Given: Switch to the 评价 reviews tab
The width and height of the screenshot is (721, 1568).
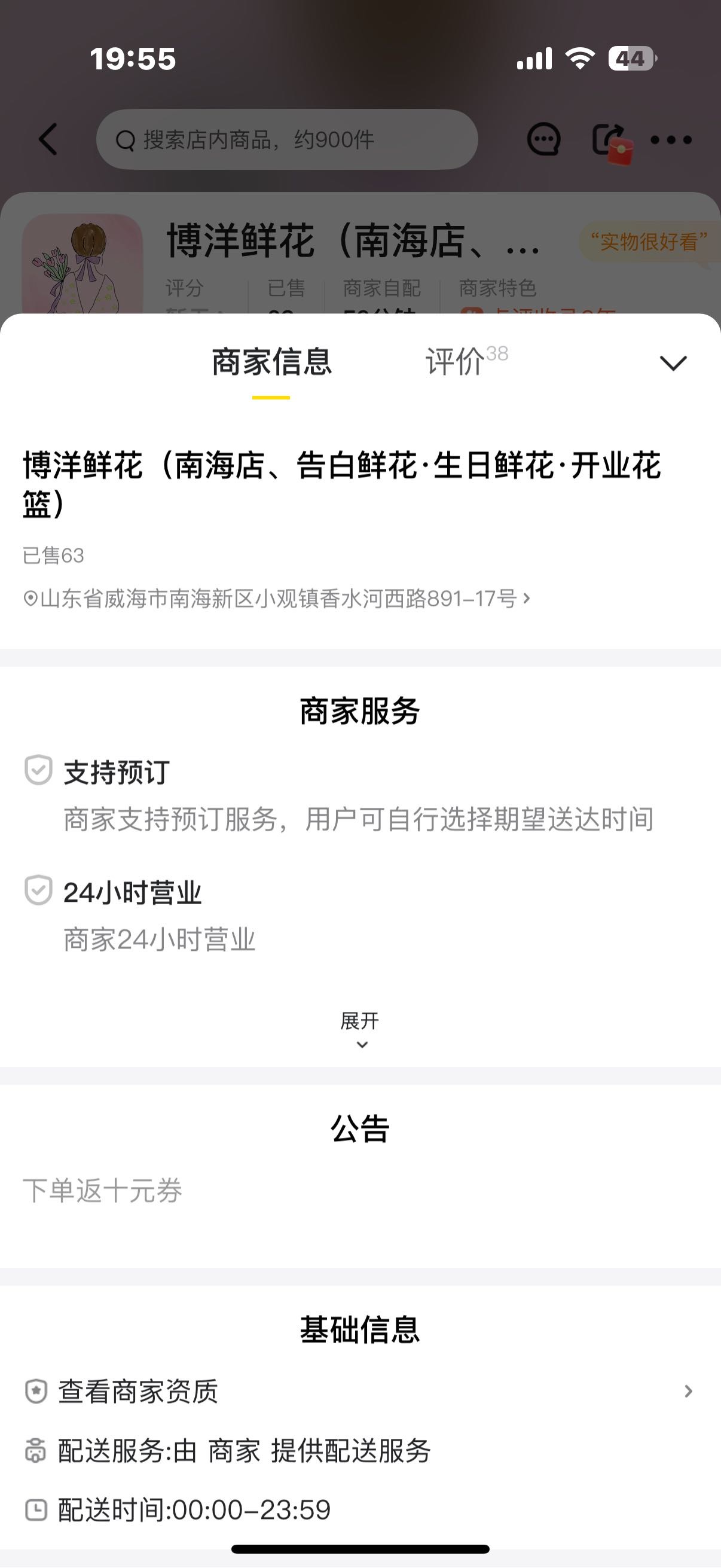Looking at the screenshot, I should 465,362.
